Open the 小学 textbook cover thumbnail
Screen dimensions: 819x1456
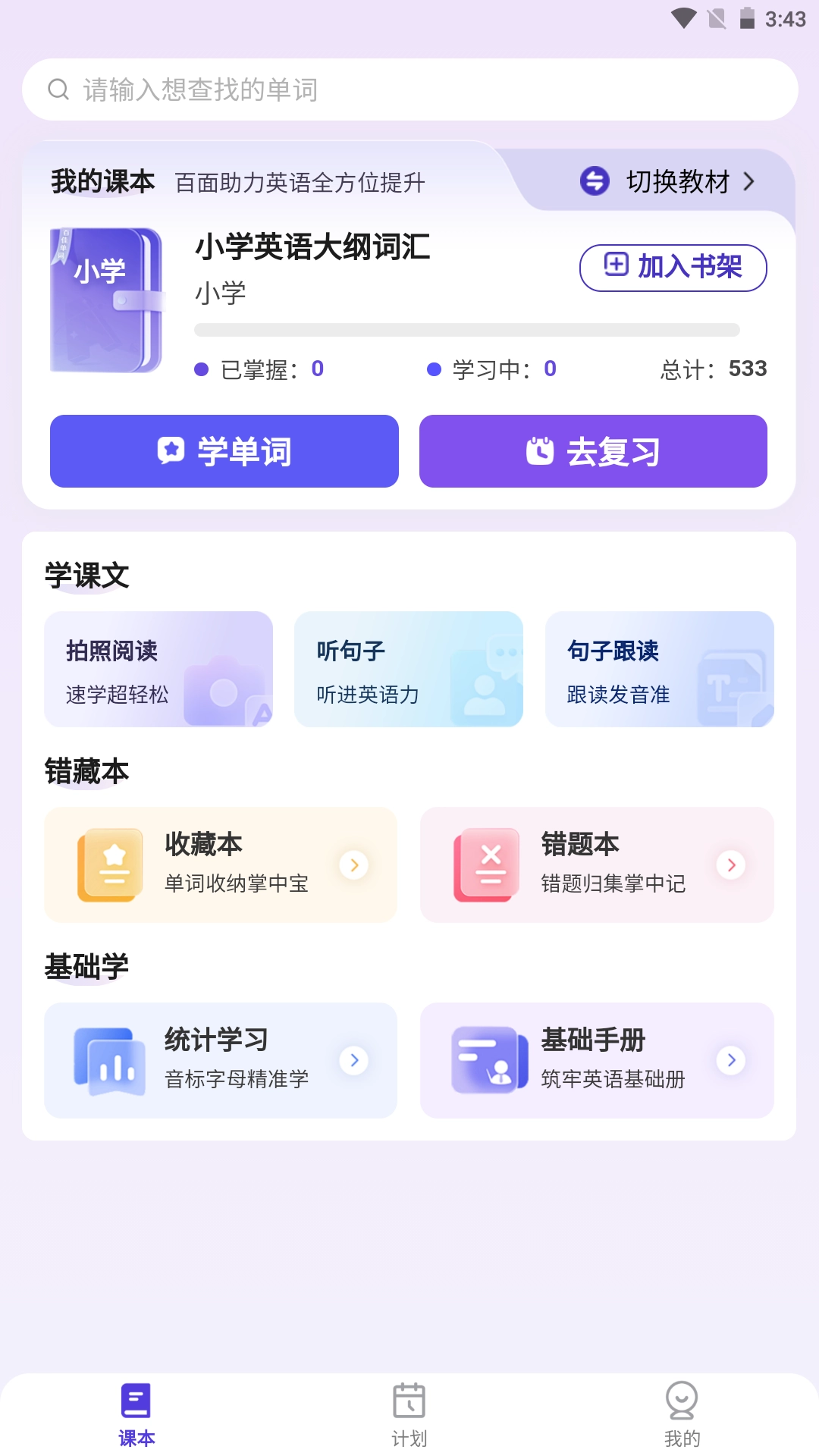[108, 300]
